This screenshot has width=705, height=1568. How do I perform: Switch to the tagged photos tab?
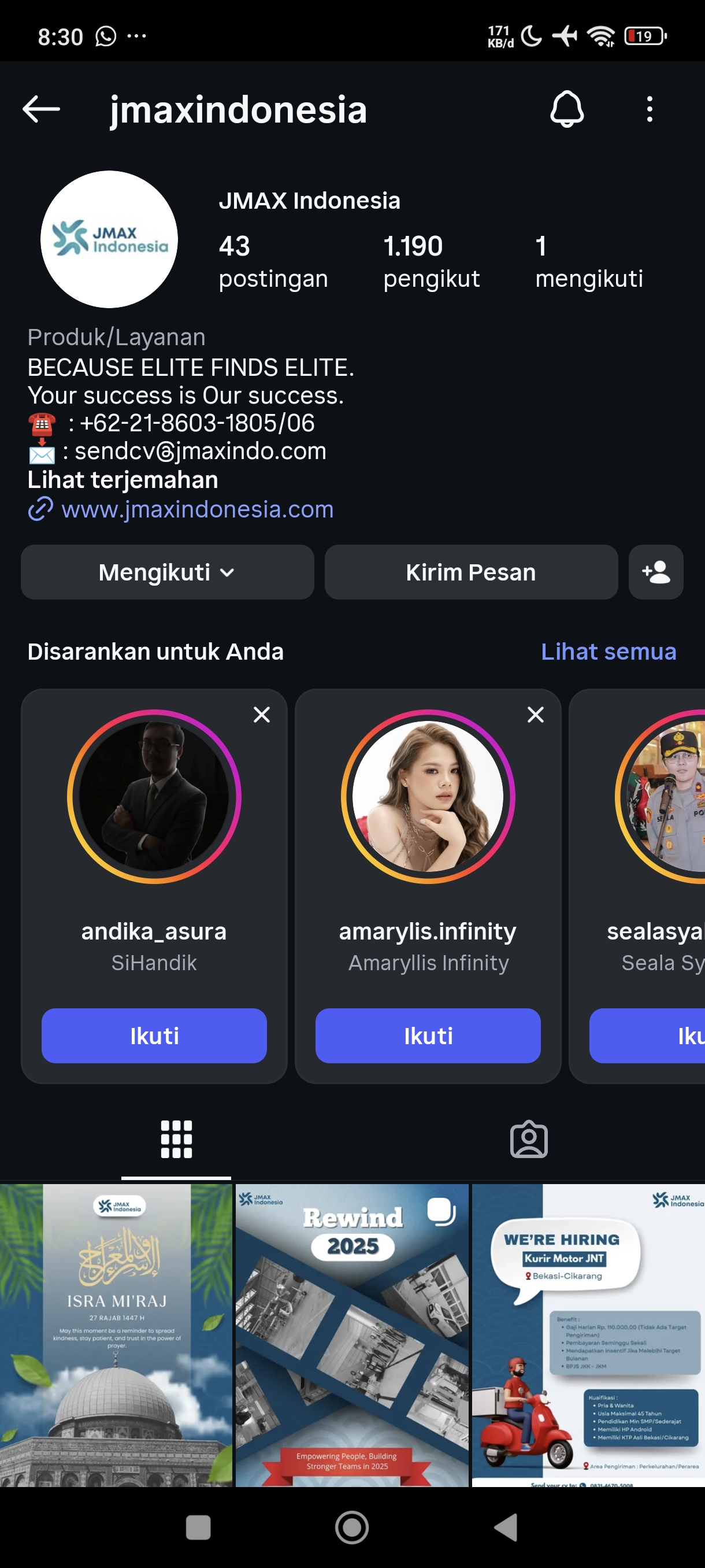(x=528, y=1139)
